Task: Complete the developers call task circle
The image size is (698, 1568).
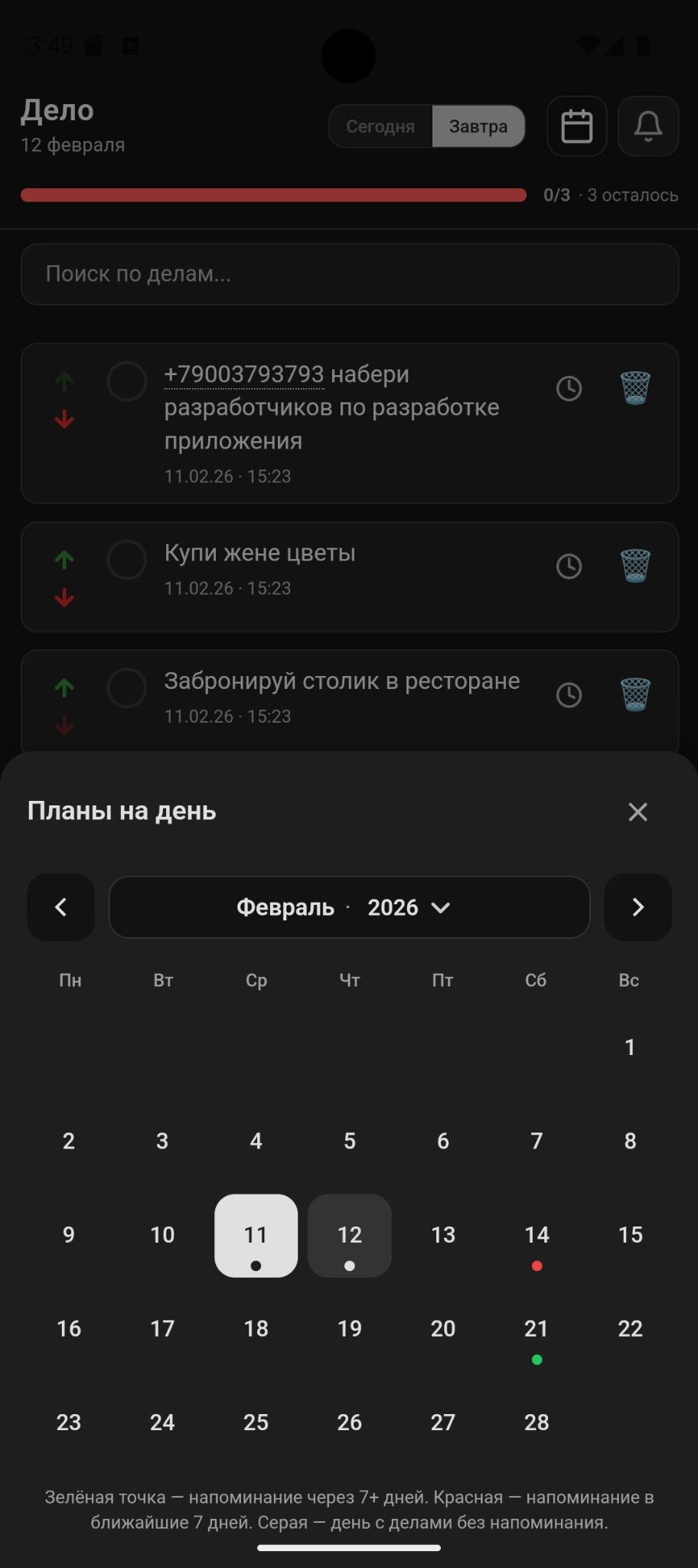Action: coord(127,382)
